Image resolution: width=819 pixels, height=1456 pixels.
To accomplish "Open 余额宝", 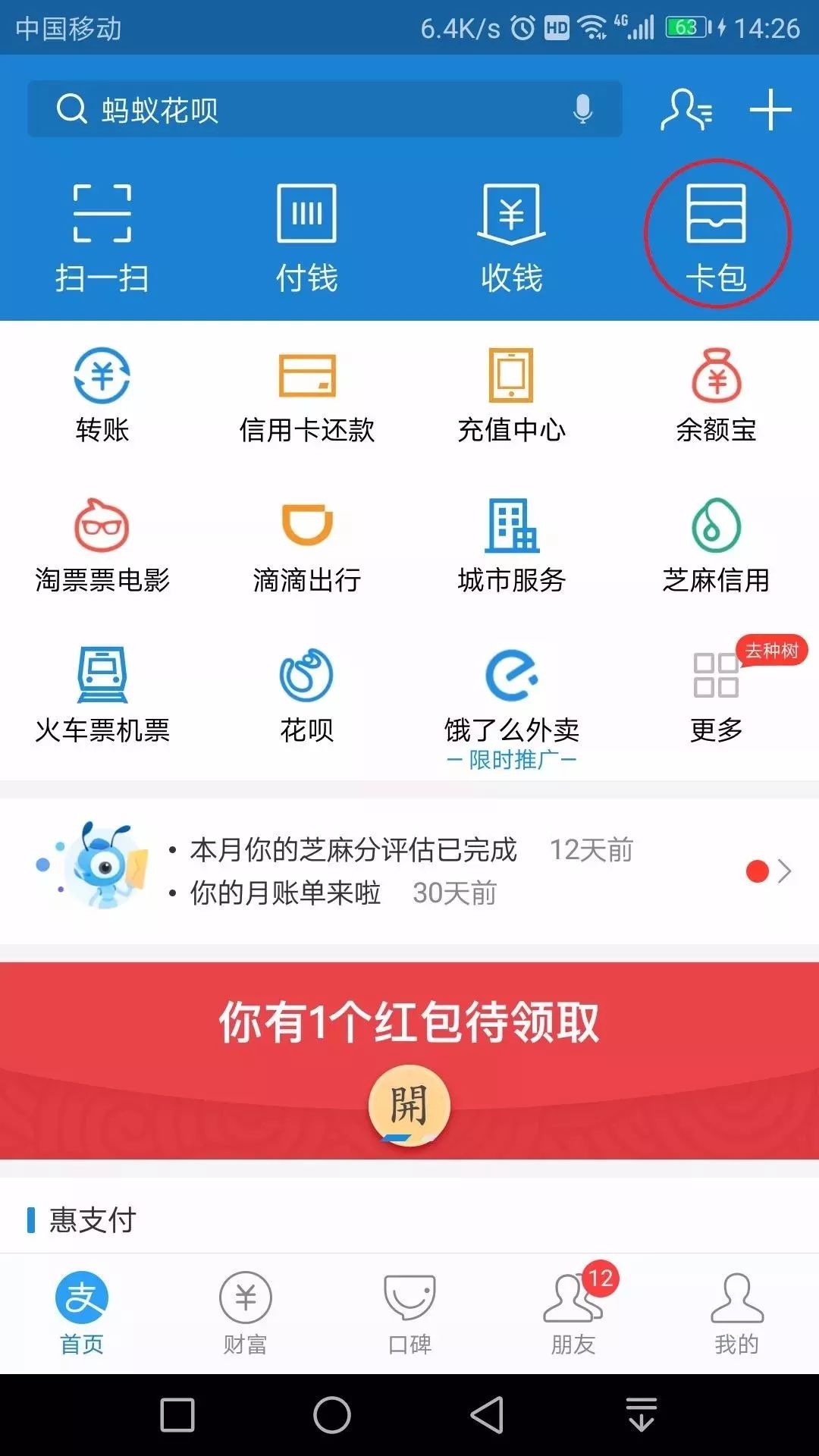I will tap(717, 396).
